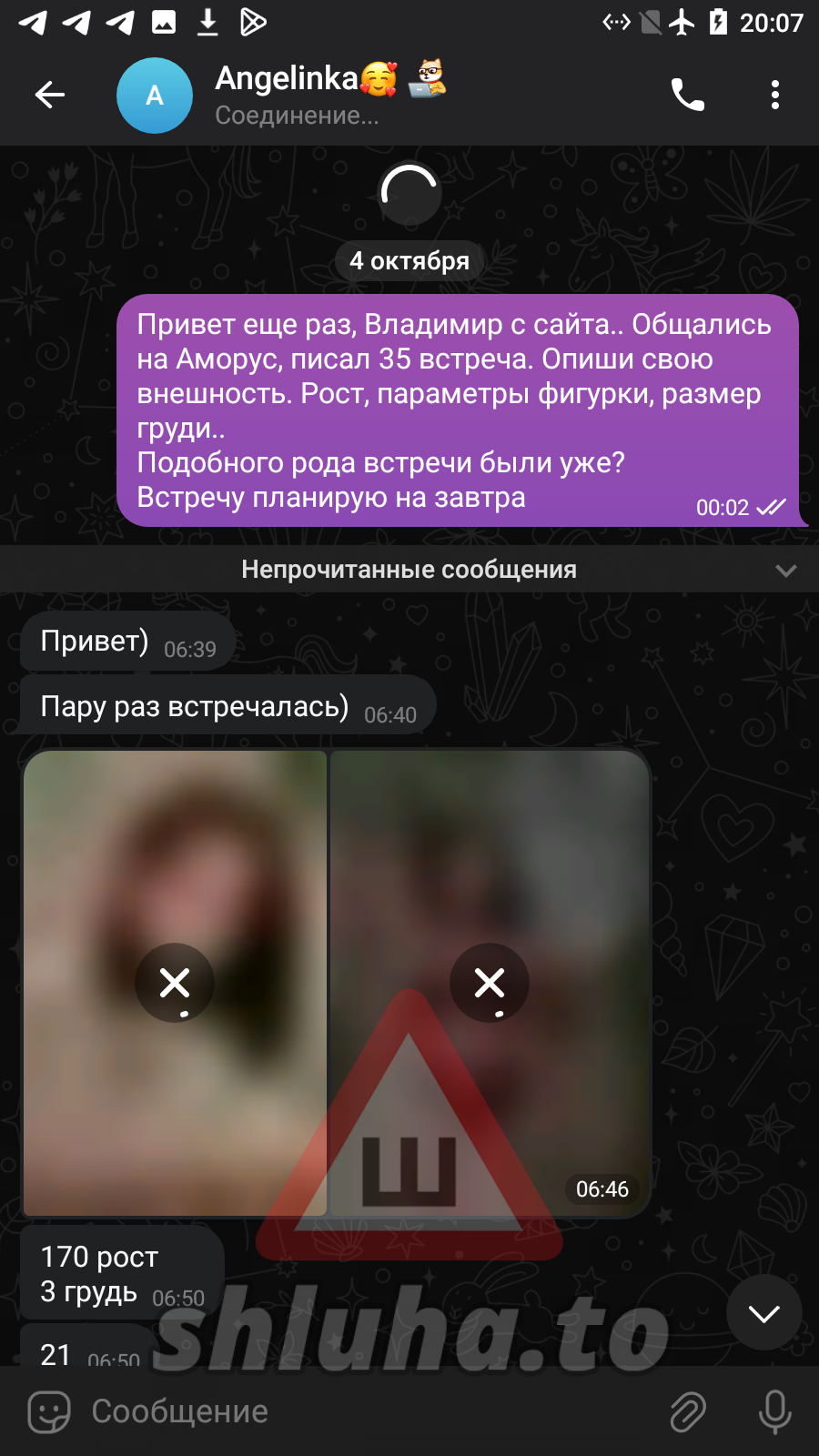Cancel loading of the right photo
819x1456 pixels.
[x=490, y=983]
